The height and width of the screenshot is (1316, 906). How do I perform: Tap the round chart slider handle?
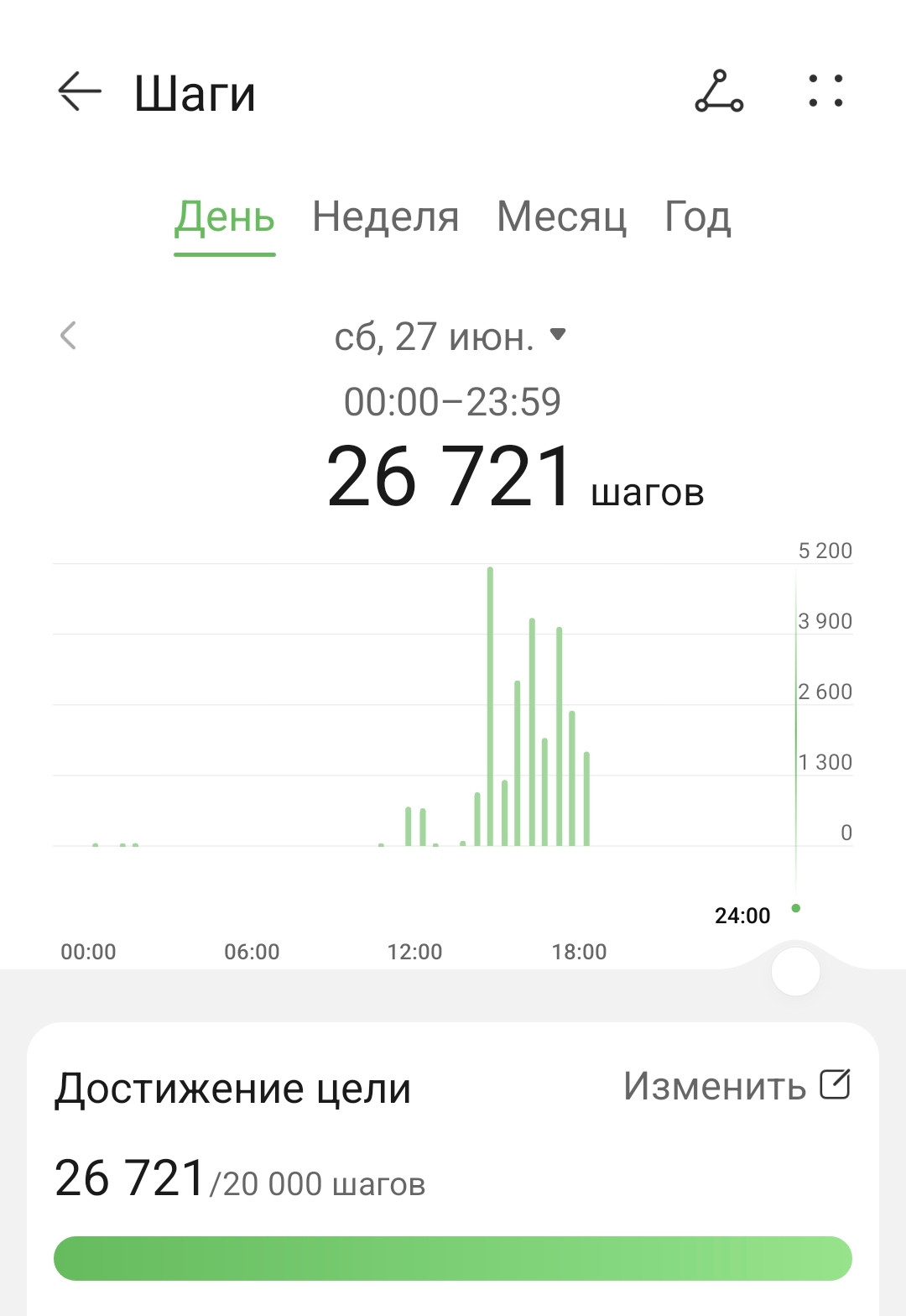(x=795, y=971)
